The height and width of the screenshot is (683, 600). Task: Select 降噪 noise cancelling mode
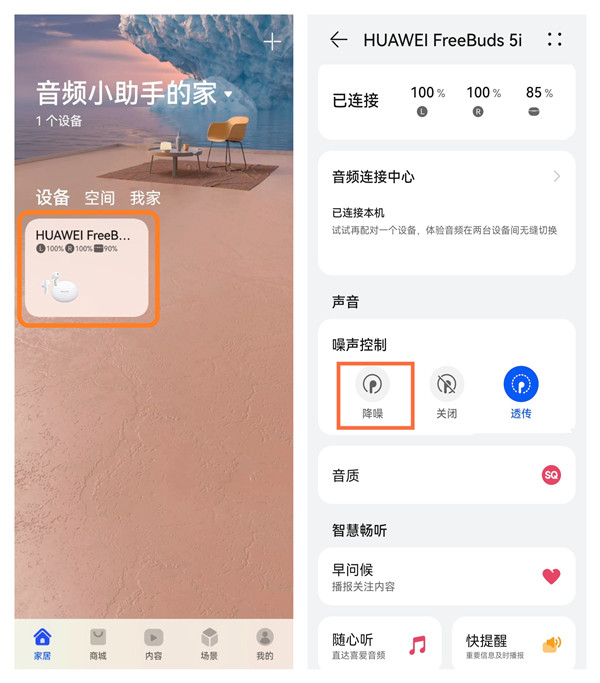click(x=373, y=393)
